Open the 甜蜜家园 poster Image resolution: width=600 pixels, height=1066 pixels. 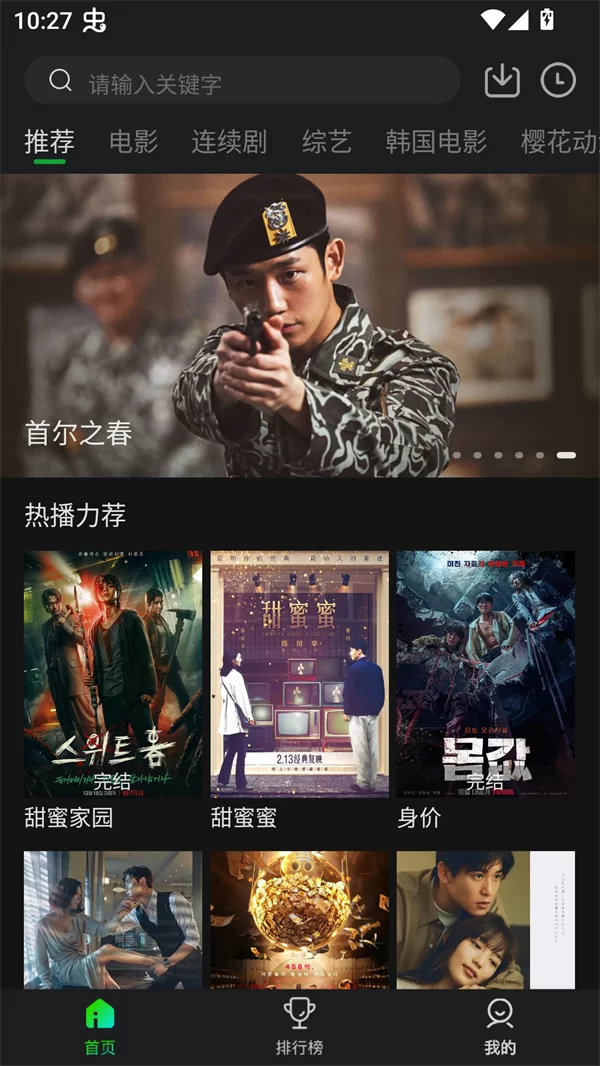point(113,674)
